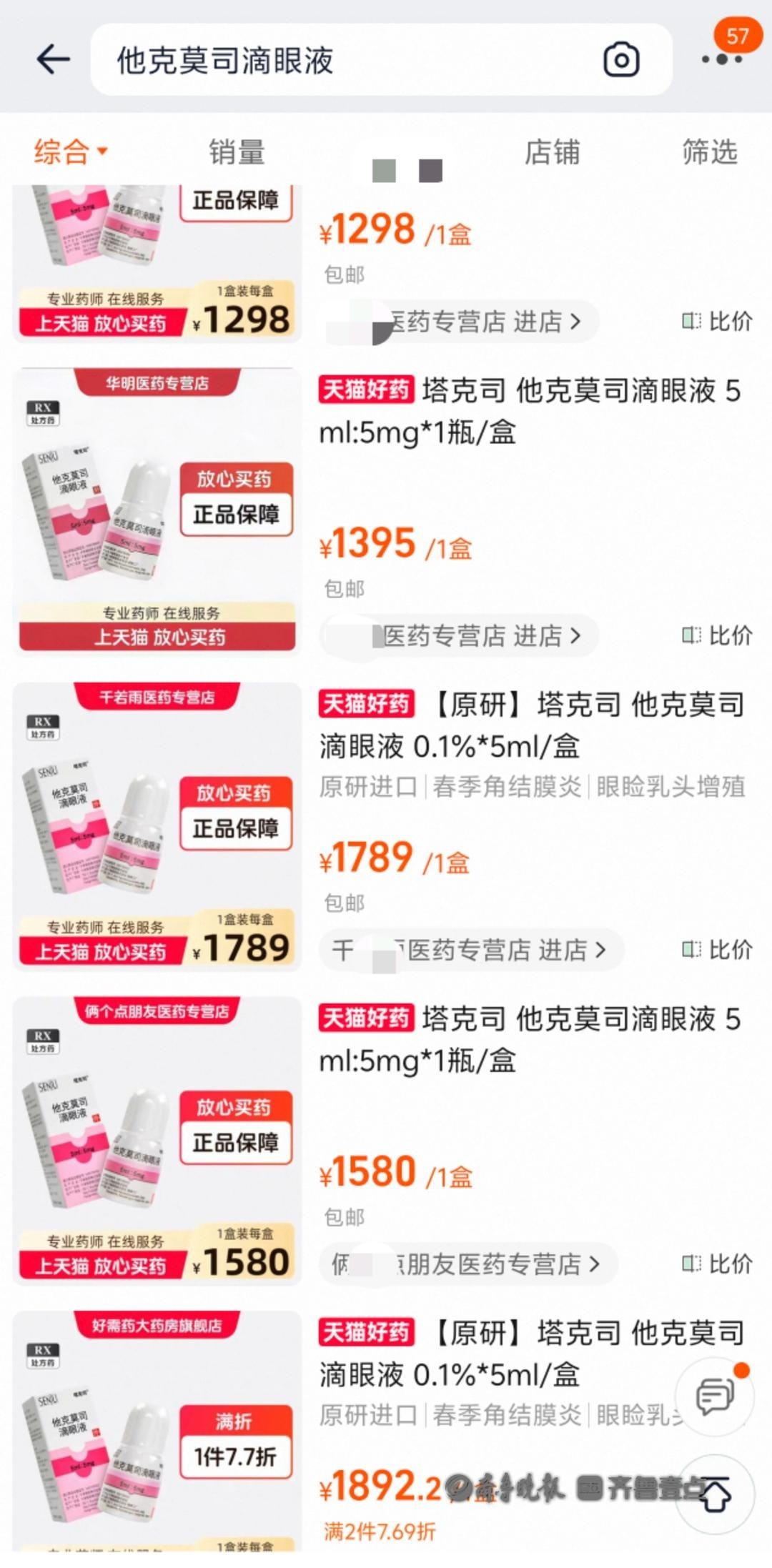Open the 筛选 filter options

pos(709,152)
